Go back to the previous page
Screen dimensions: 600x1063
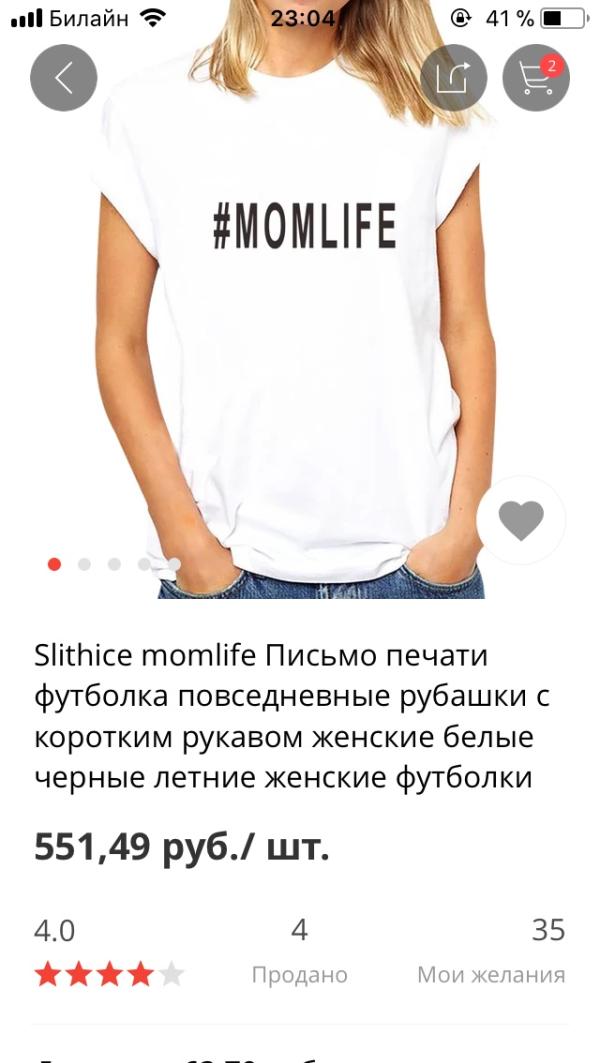pyautogui.click(x=64, y=78)
